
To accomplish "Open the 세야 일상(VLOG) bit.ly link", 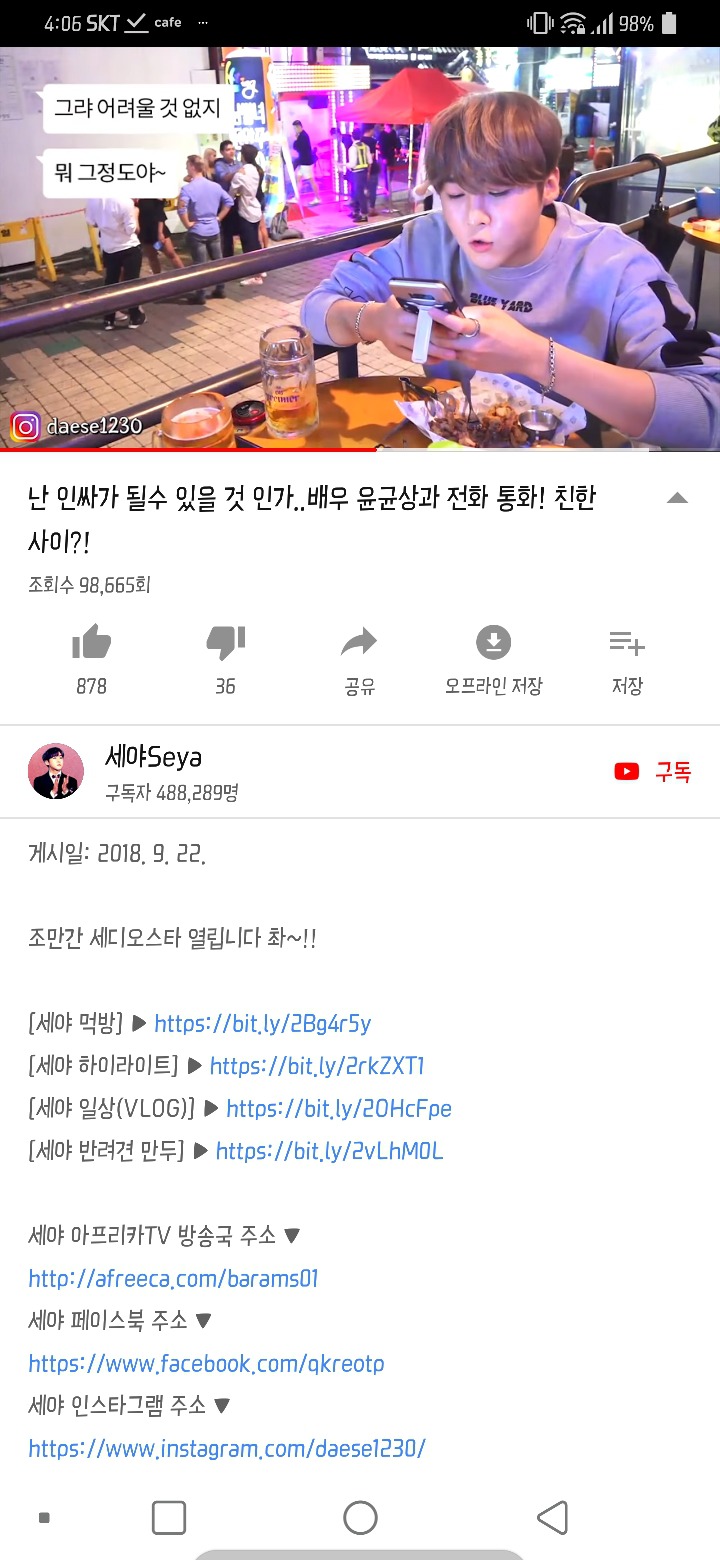I will (339, 1108).
